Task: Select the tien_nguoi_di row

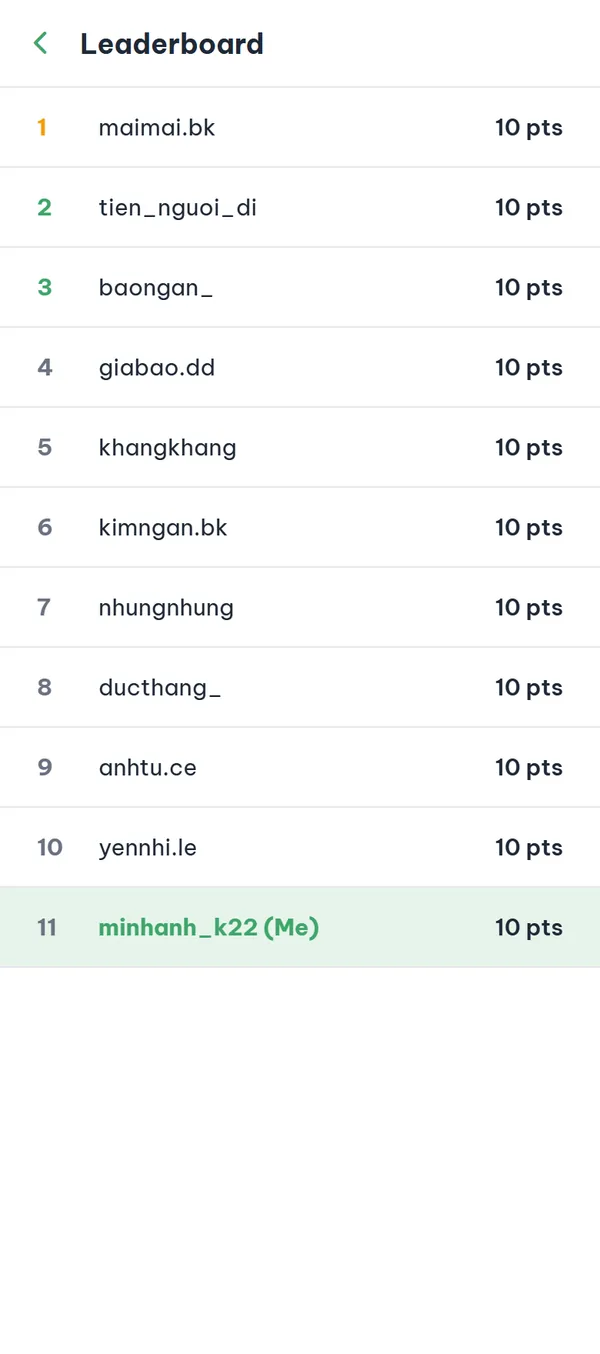Action: tap(300, 207)
